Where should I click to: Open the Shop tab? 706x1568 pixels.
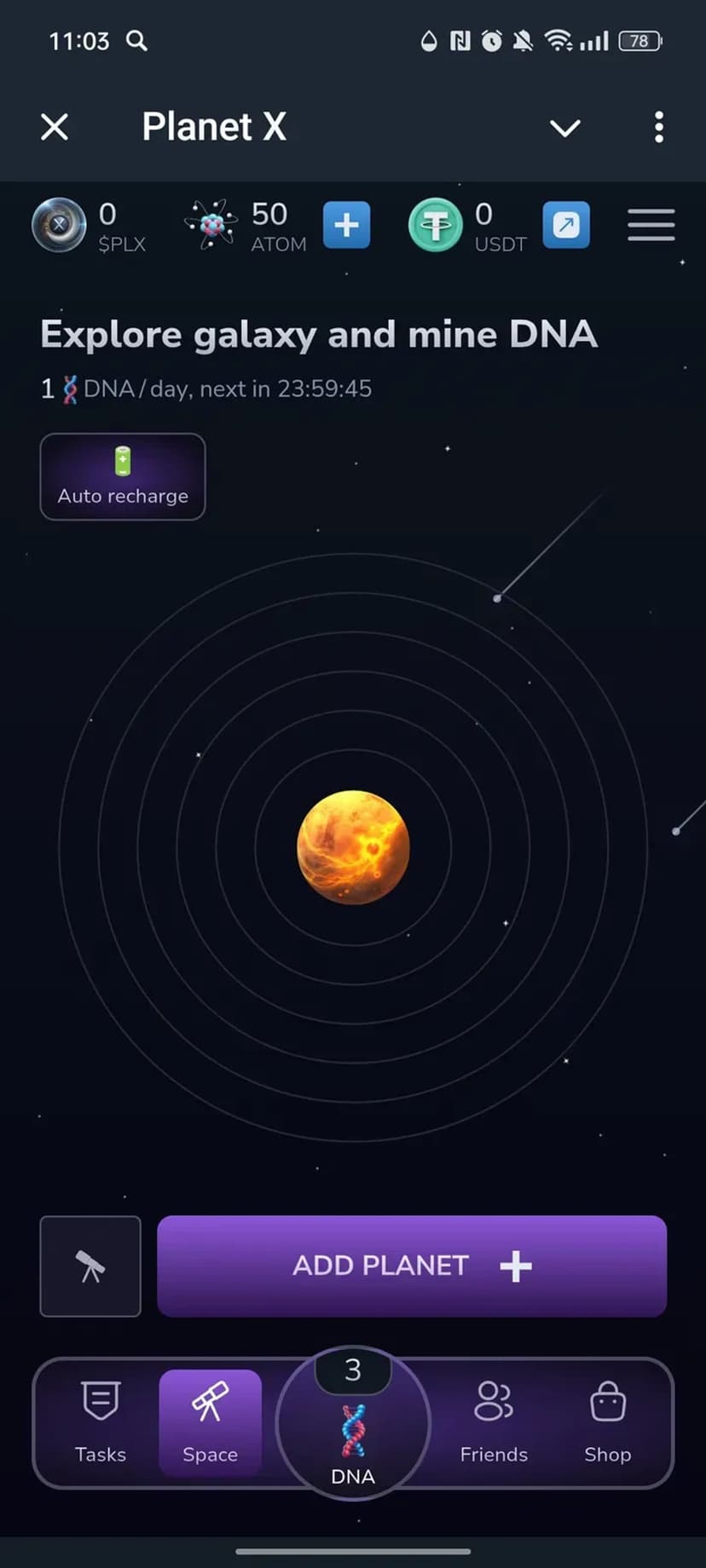coord(607,1422)
